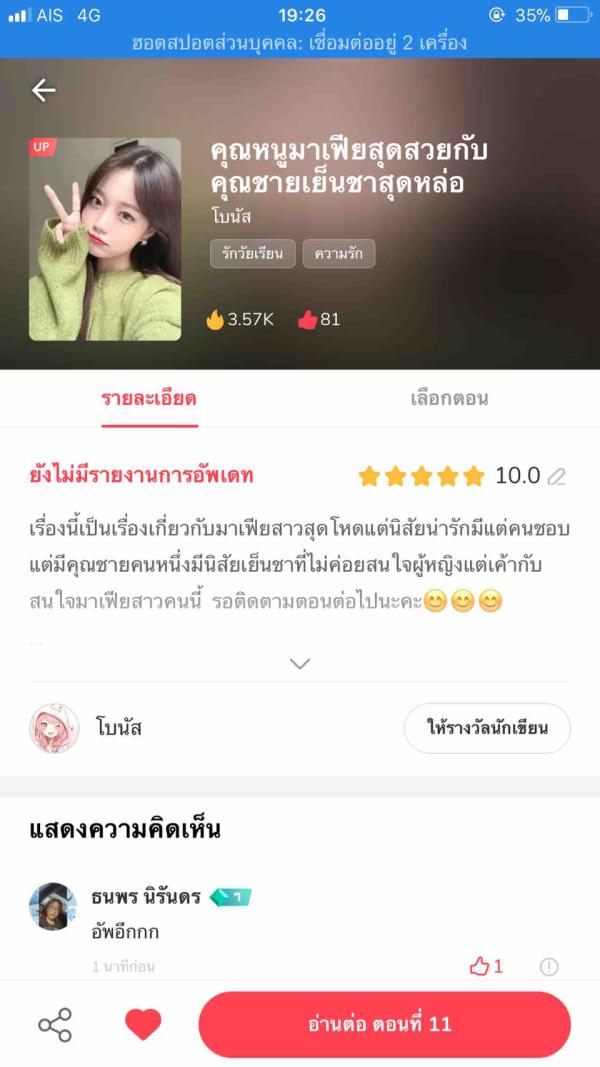Image resolution: width=600 pixels, height=1067 pixels.
Task: Open the story cover image
Action: (x=105, y=239)
